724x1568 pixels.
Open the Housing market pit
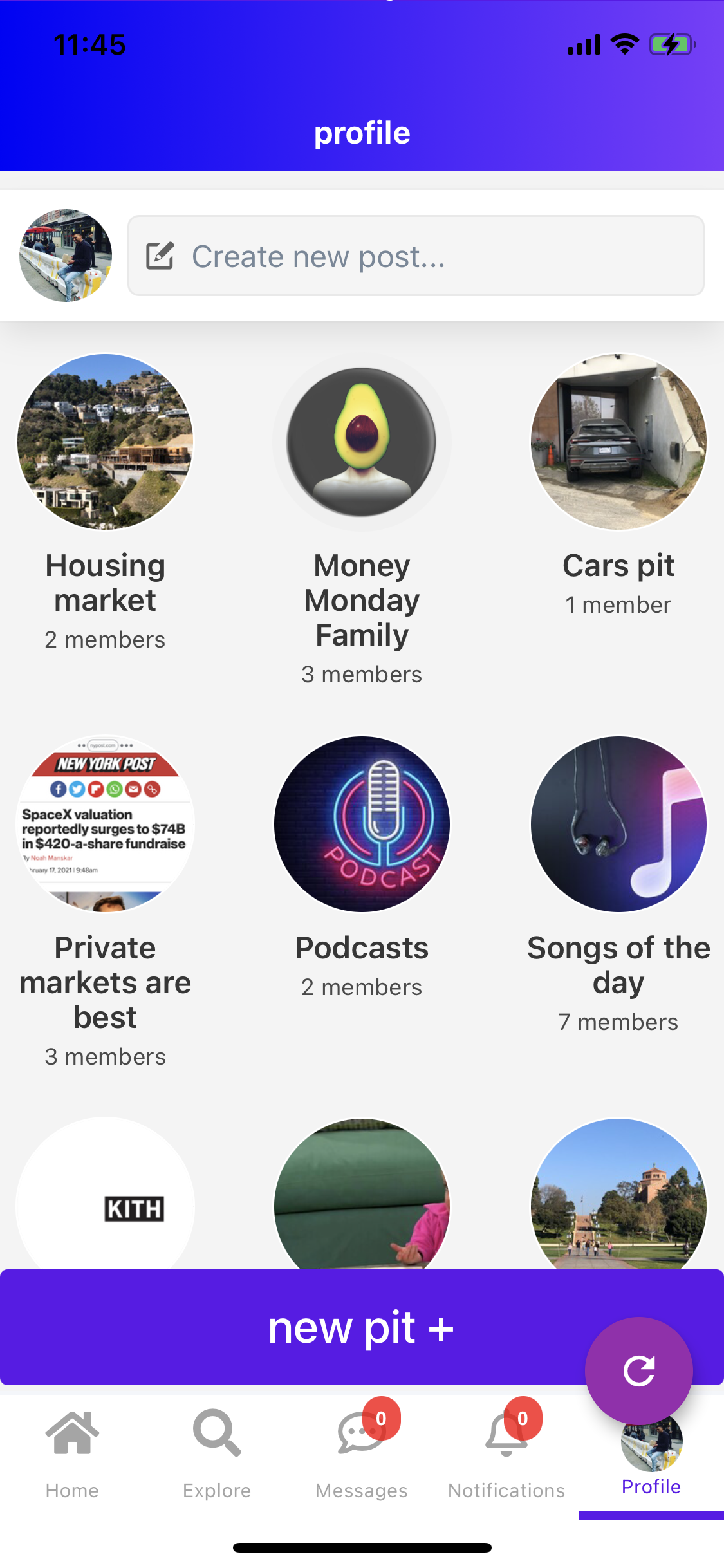(105, 442)
